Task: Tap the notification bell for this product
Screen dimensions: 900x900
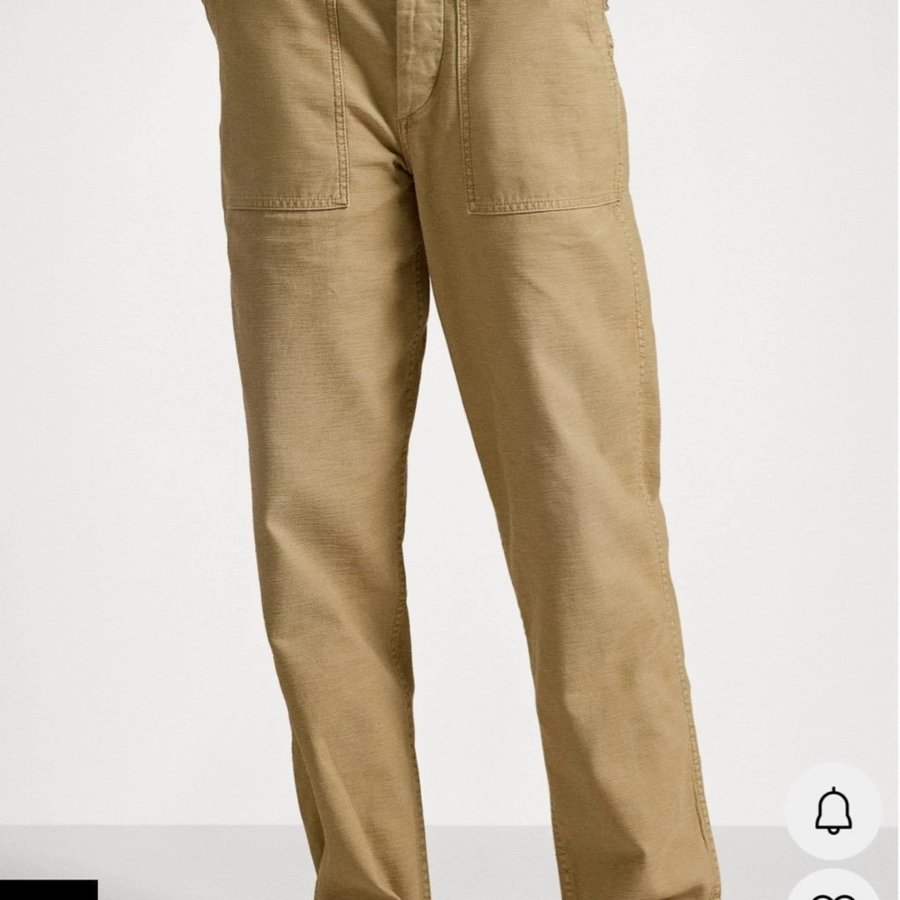Action: click(833, 811)
